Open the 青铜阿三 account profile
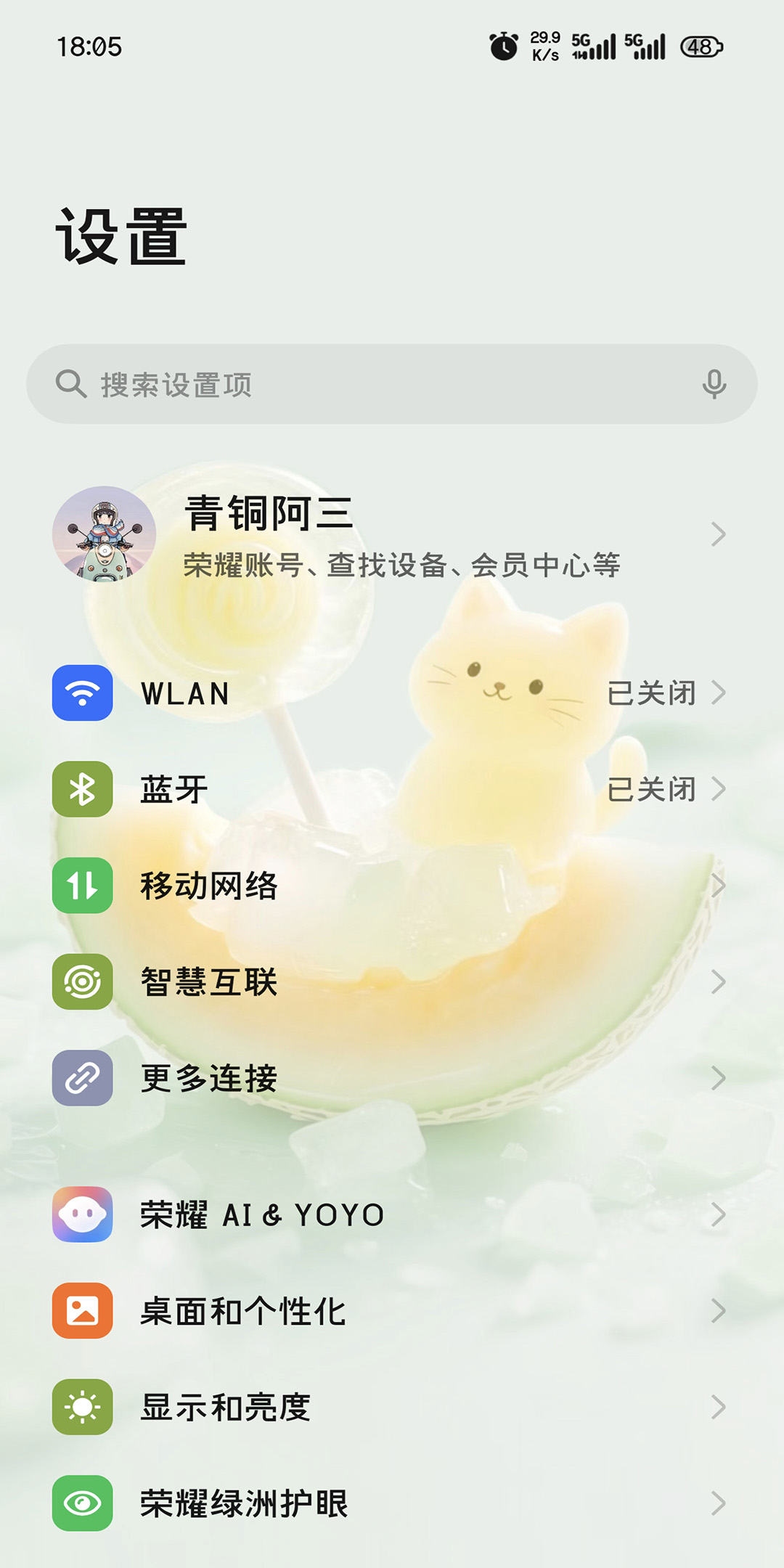 (x=392, y=535)
